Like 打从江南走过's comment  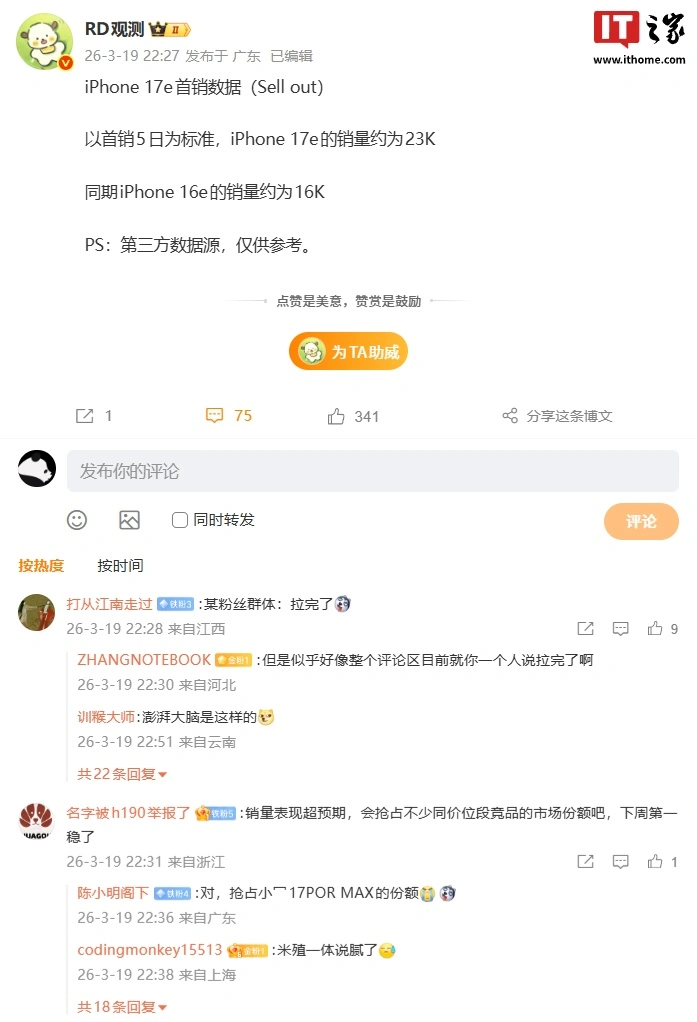(656, 629)
